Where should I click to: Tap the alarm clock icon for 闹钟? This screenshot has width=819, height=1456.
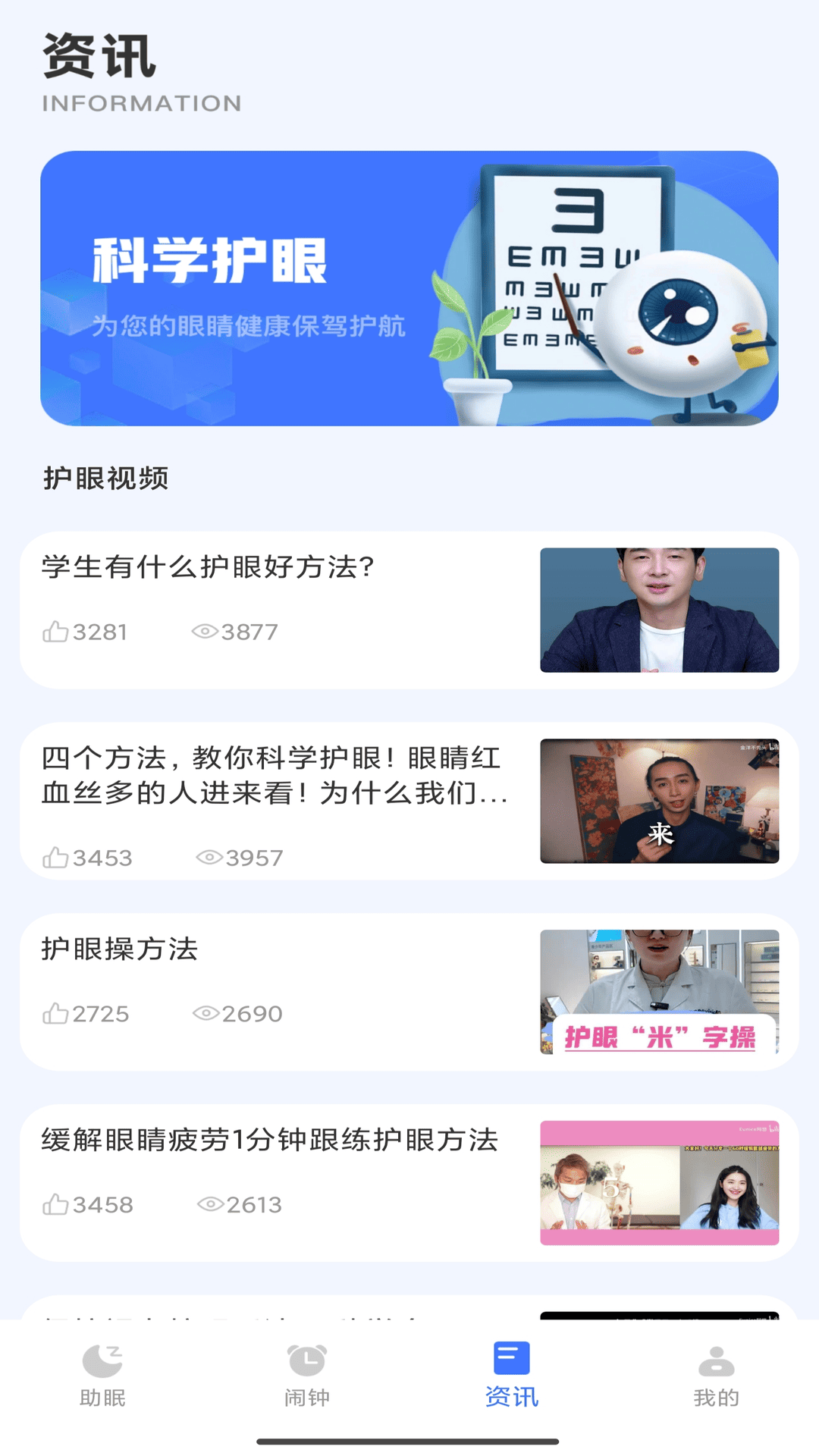(x=307, y=1361)
